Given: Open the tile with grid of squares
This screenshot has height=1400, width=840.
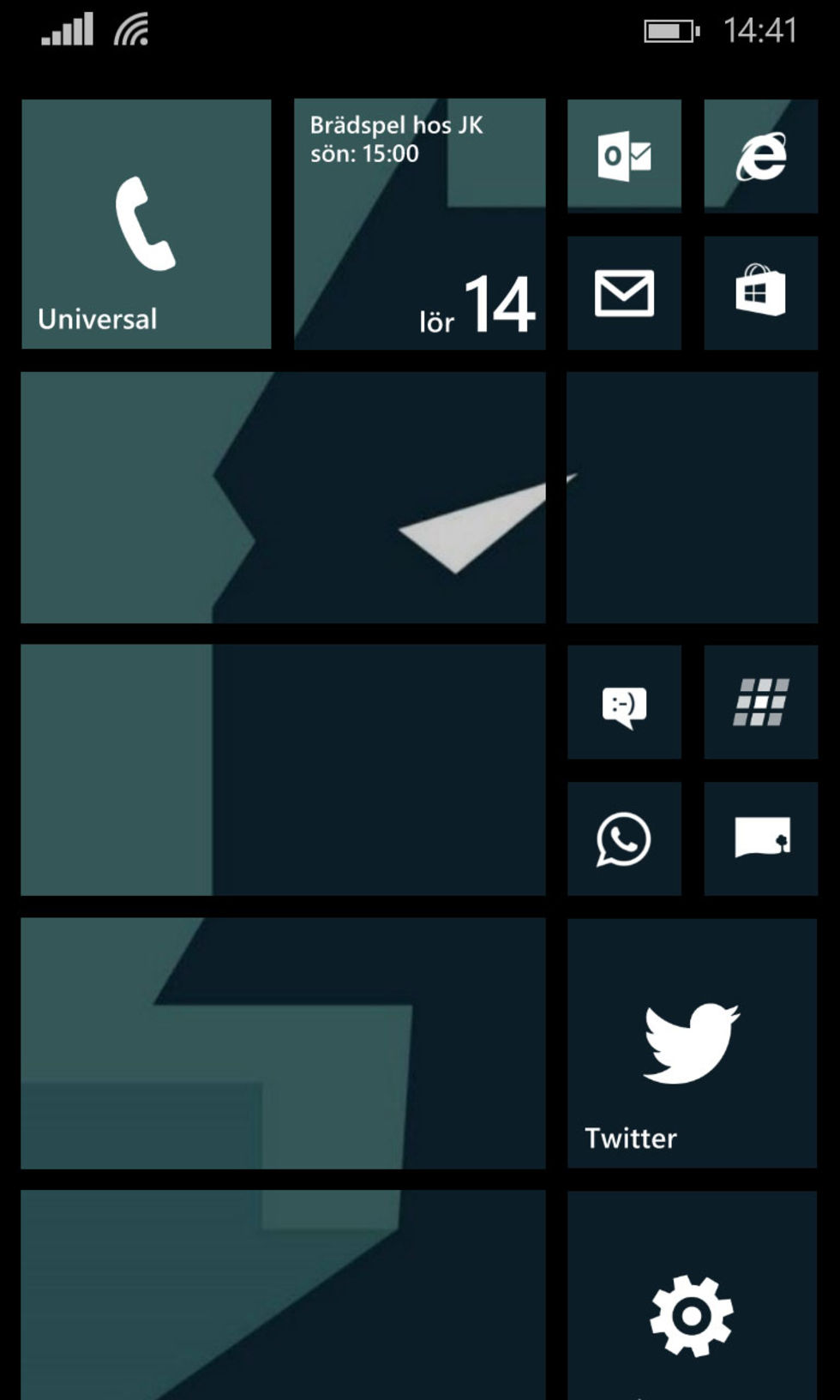Looking at the screenshot, I should click(760, 703).
